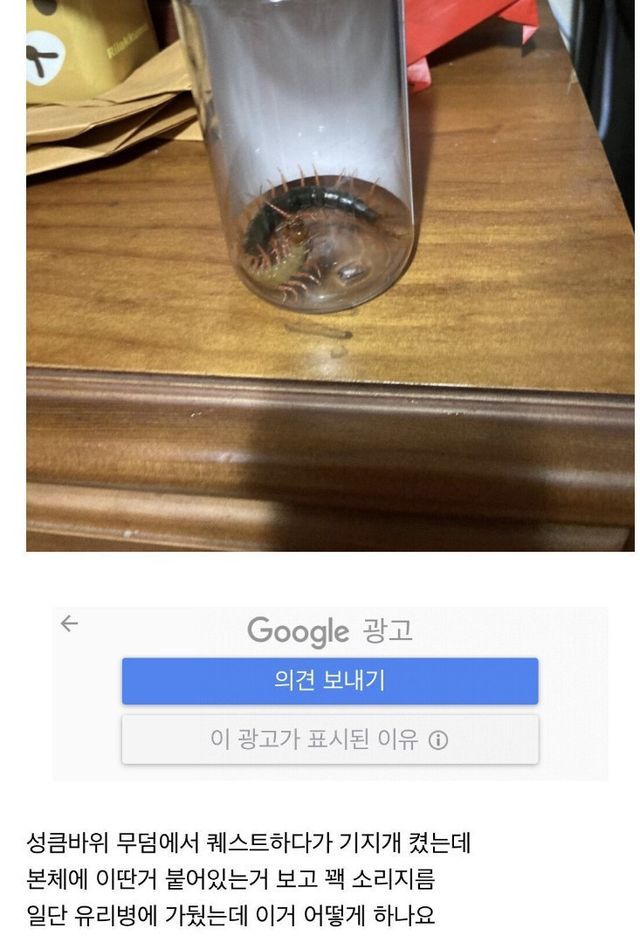Open 이 광고가 표시된 이유

(x=330, y=739)
